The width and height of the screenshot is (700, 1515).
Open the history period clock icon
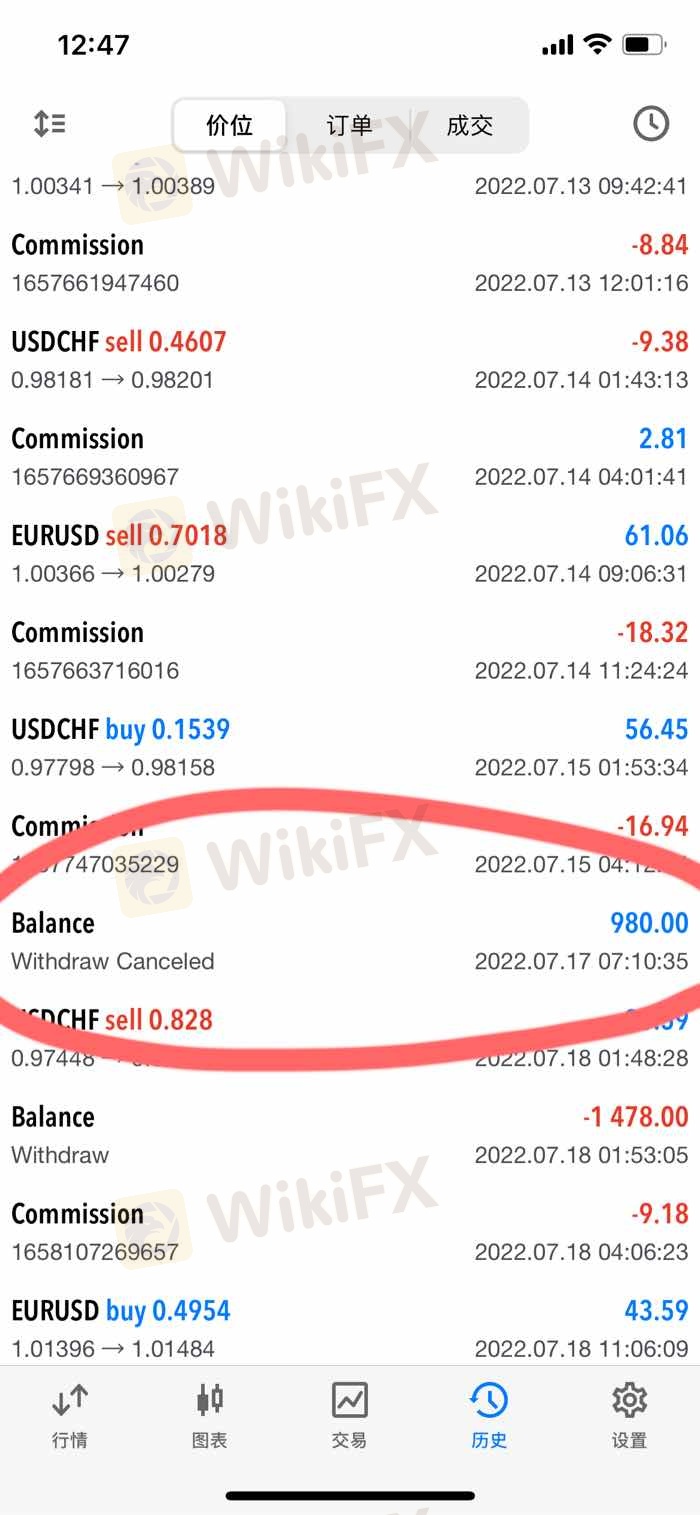651,124
